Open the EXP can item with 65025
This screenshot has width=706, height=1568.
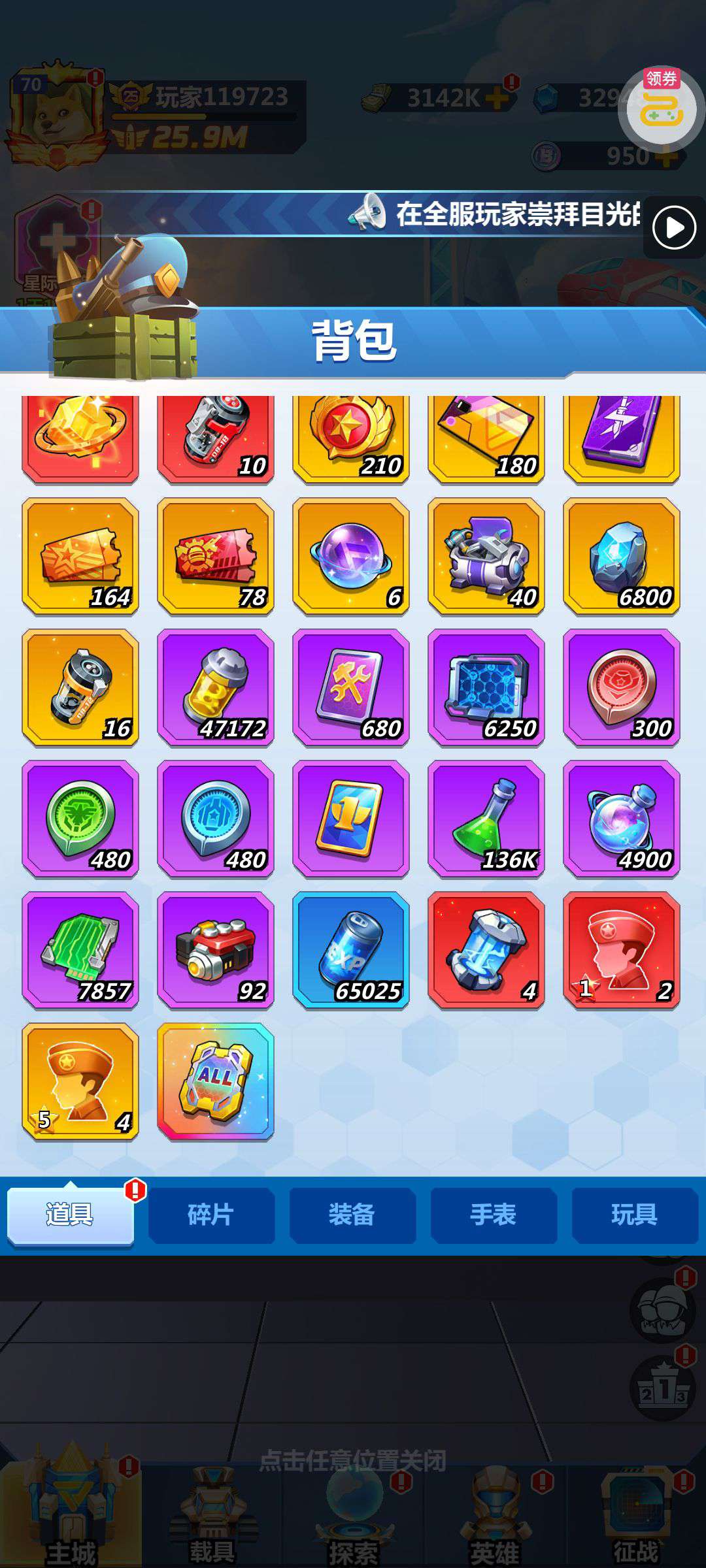pyautogui.click(x=351, y=949)
